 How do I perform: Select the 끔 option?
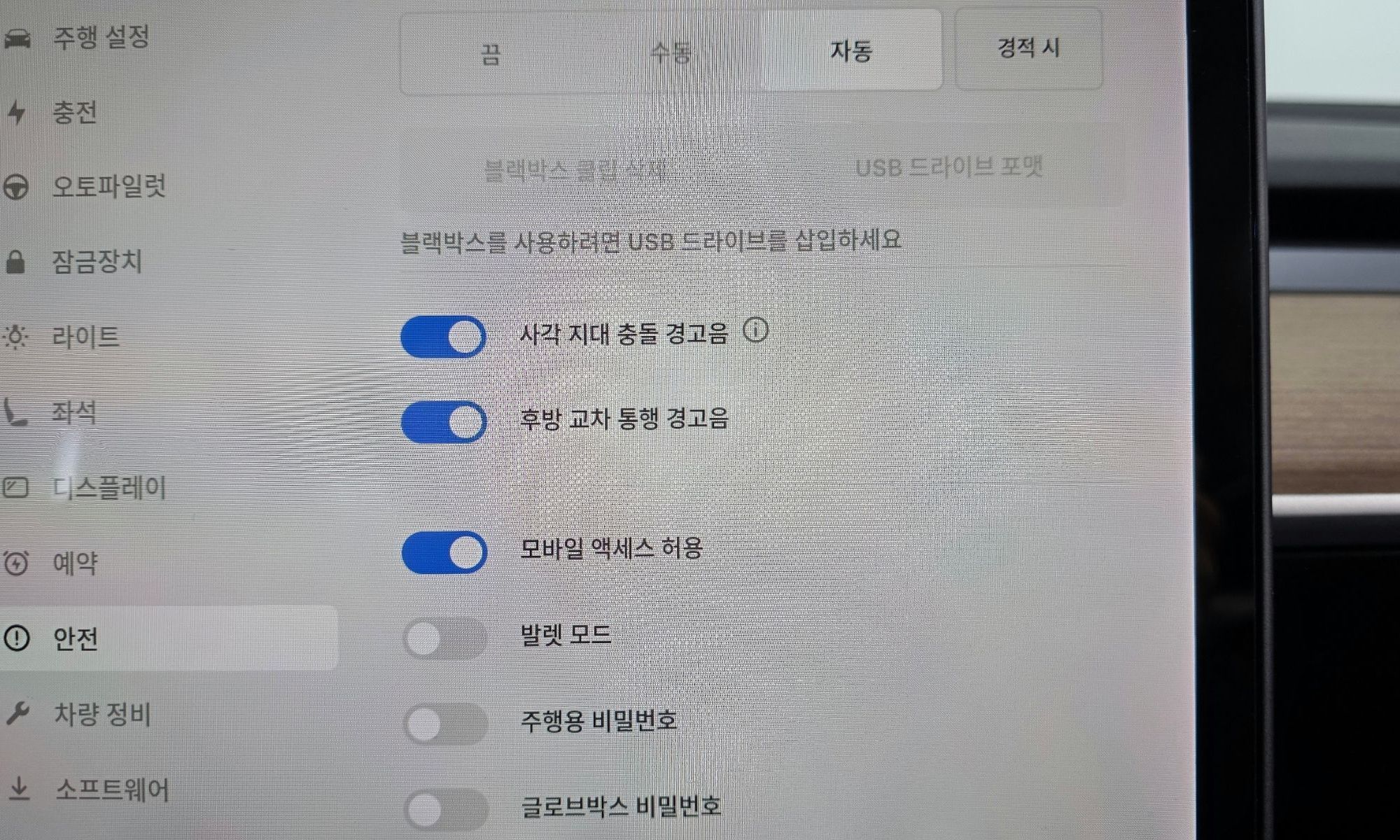491,53
